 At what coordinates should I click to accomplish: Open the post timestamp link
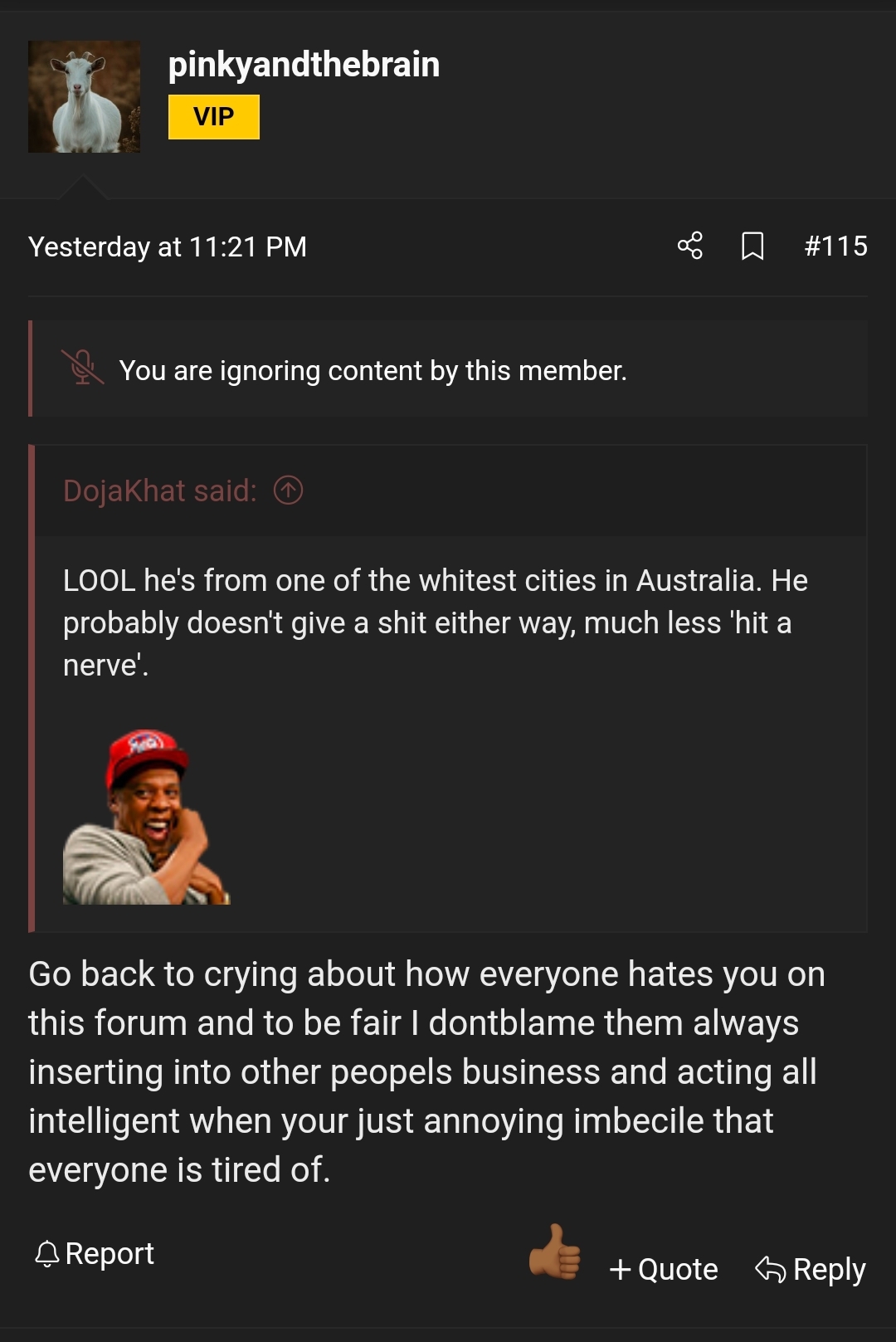[168, 246]
